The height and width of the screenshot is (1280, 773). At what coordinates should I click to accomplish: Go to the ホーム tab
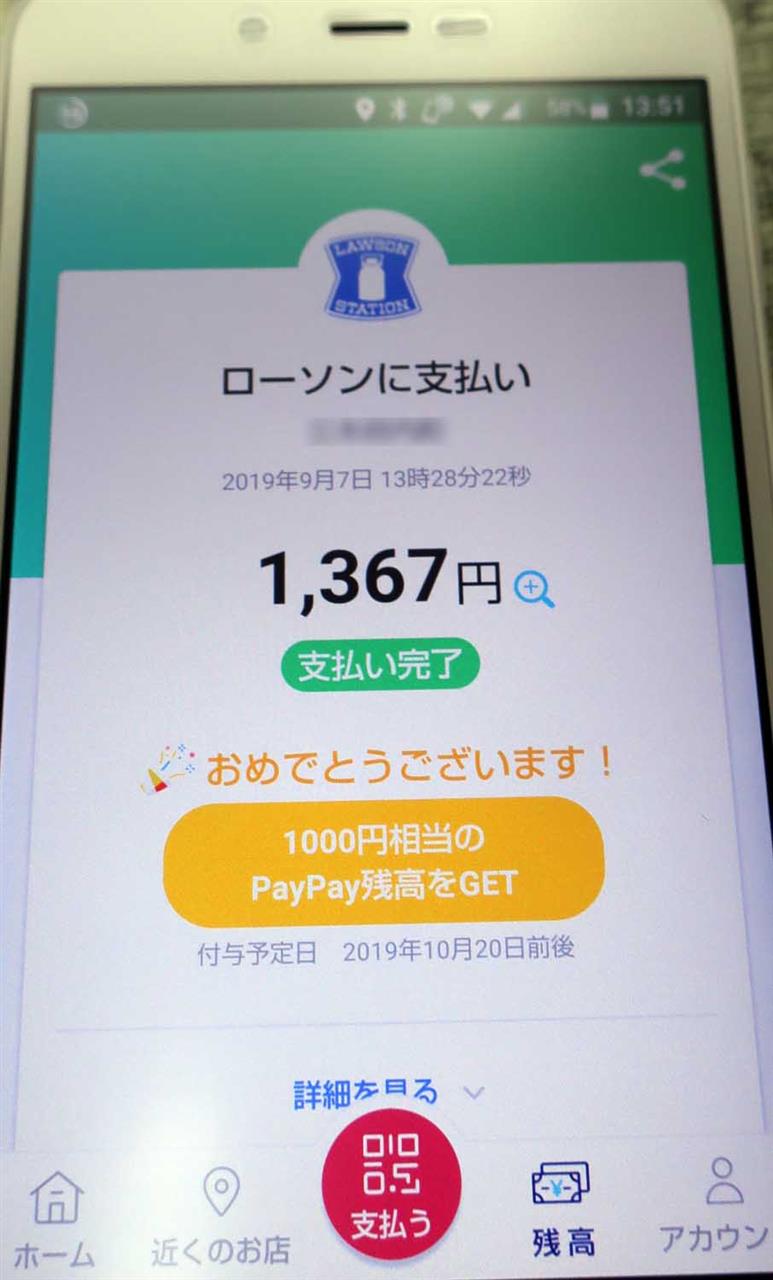tap(55, 1215)
